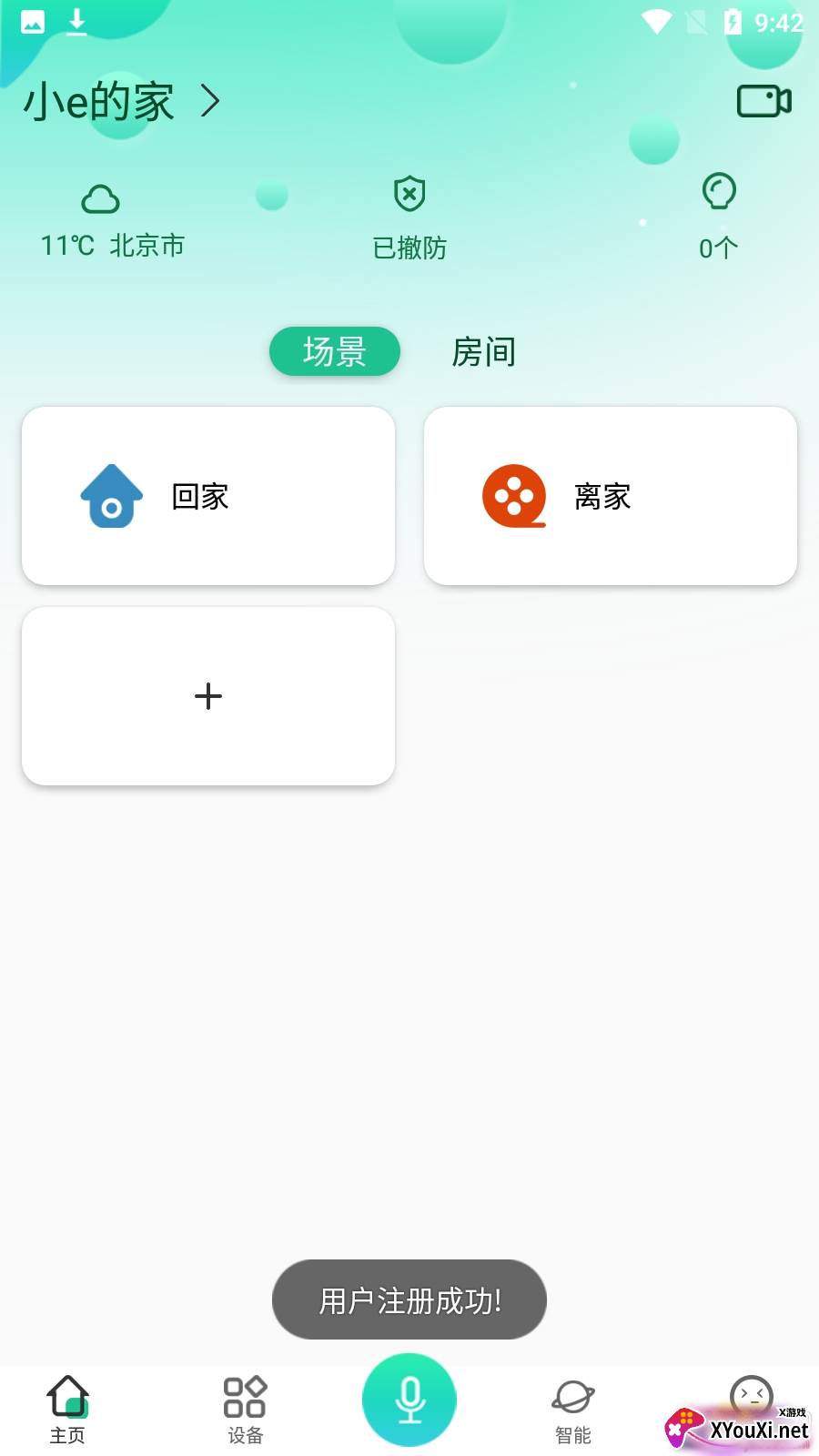
Task: Dismiss the 用户注册成功 toast message
Action: 409,1299
